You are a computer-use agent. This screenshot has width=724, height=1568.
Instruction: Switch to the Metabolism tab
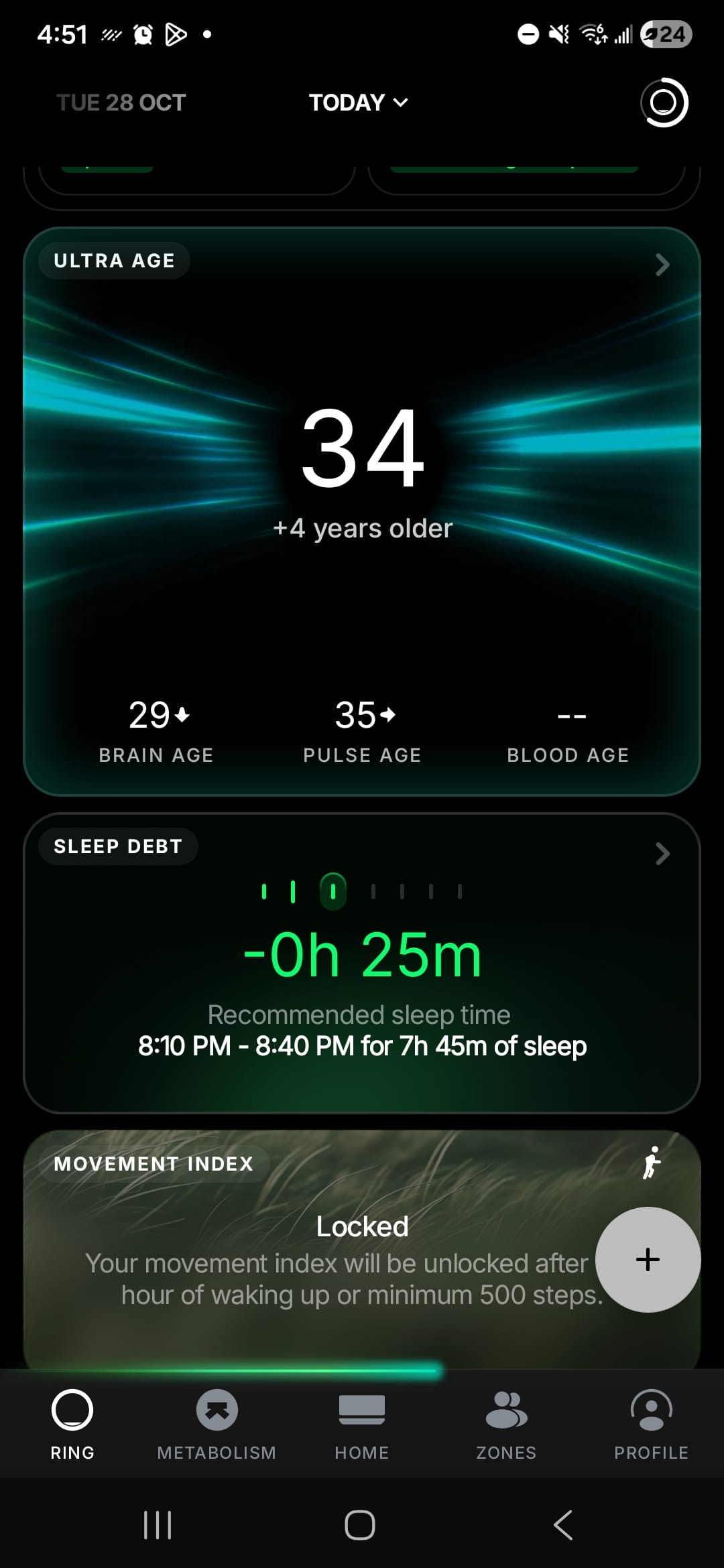[x=217, y=1423]
